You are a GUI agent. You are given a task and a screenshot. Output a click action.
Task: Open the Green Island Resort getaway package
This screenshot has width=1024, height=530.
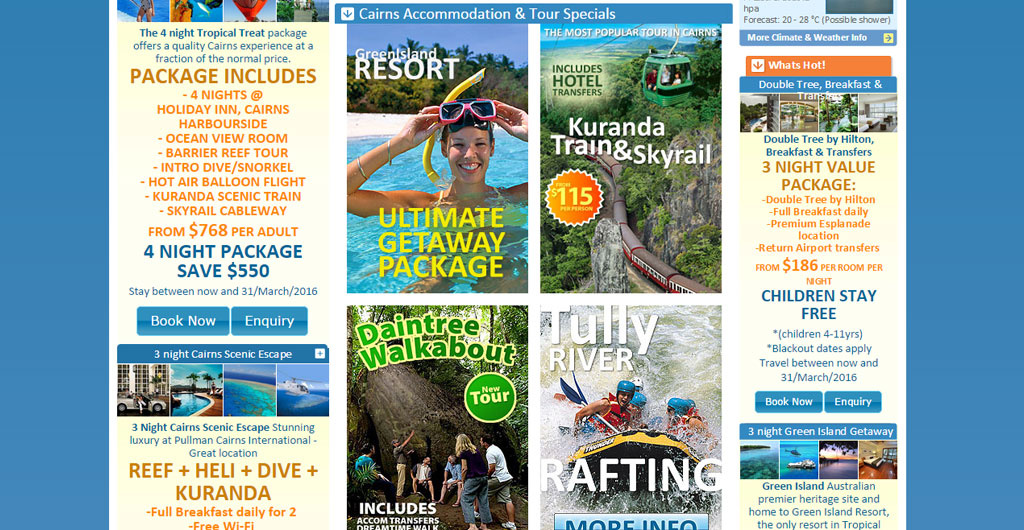(x=437, y=158)
